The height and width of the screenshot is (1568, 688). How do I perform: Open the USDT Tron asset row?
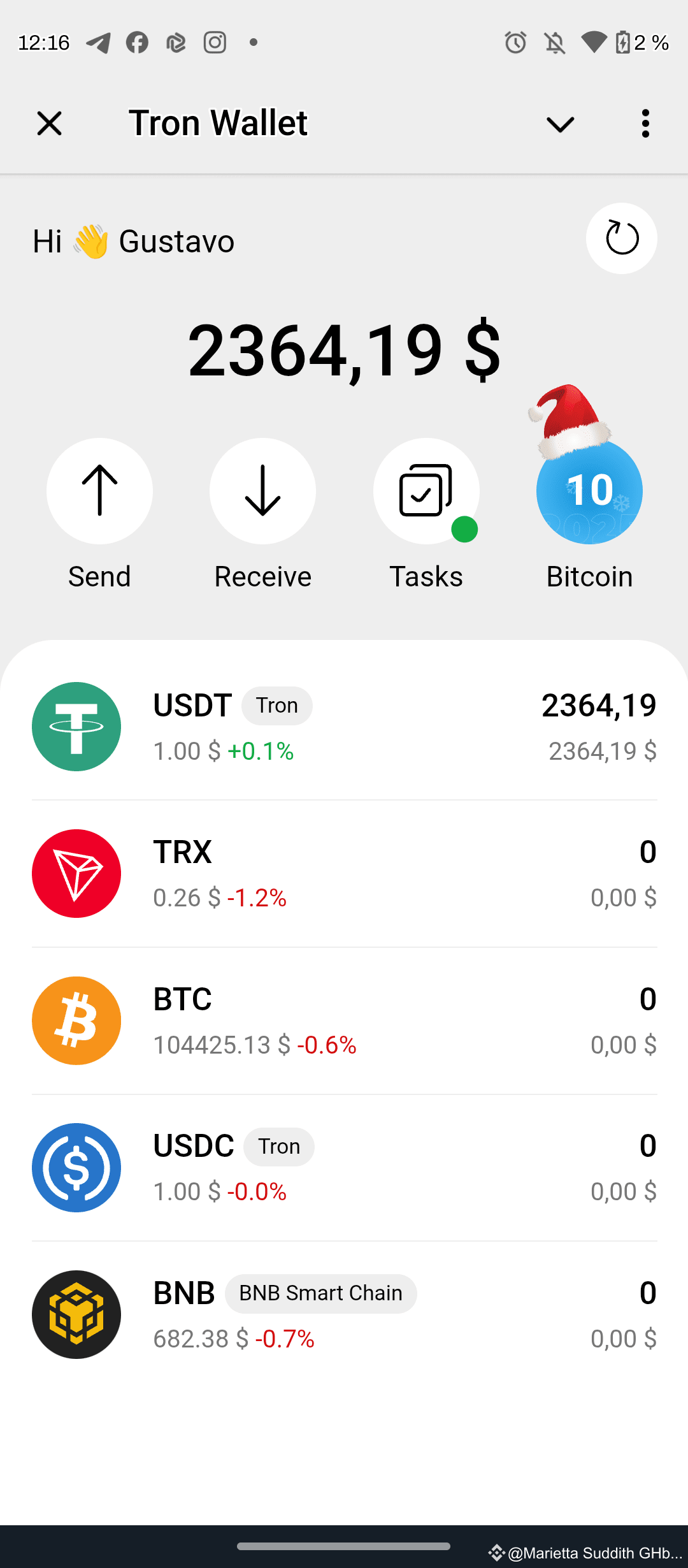tap(344, 727)
